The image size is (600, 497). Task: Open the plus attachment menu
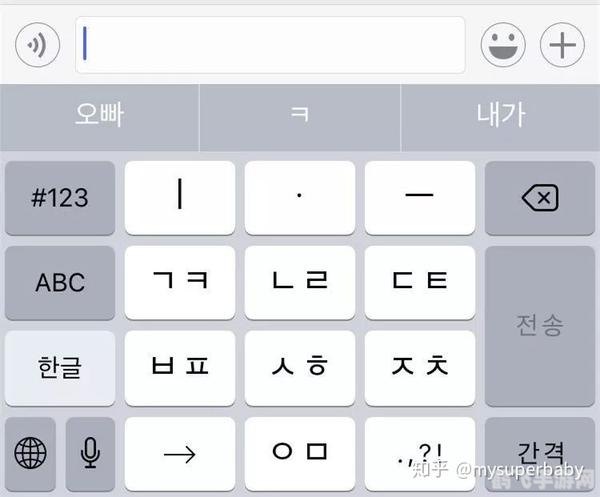[562, 45]
